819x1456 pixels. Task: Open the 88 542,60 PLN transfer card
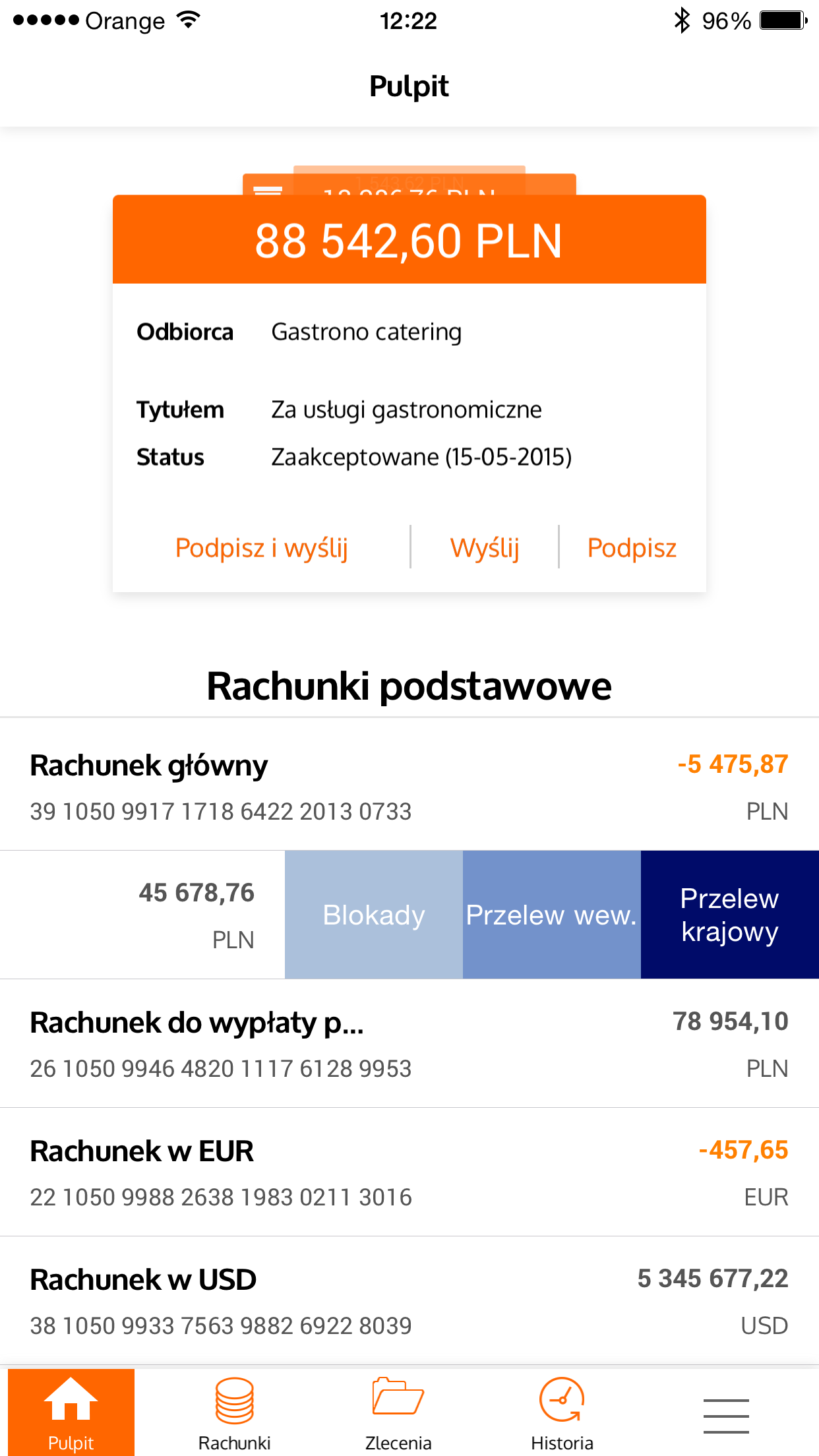tap(409, 241)
